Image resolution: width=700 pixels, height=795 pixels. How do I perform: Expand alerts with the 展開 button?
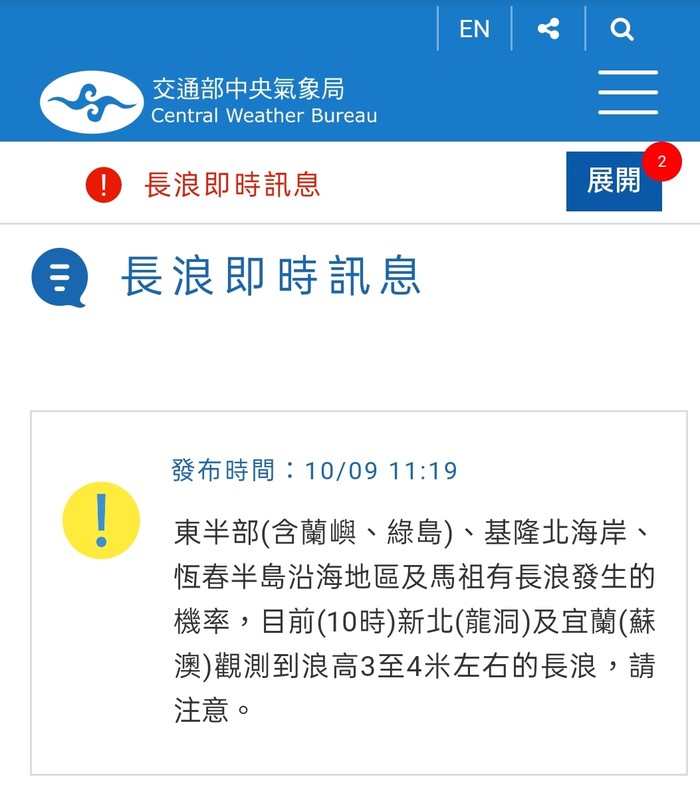[x=613, y=181]
